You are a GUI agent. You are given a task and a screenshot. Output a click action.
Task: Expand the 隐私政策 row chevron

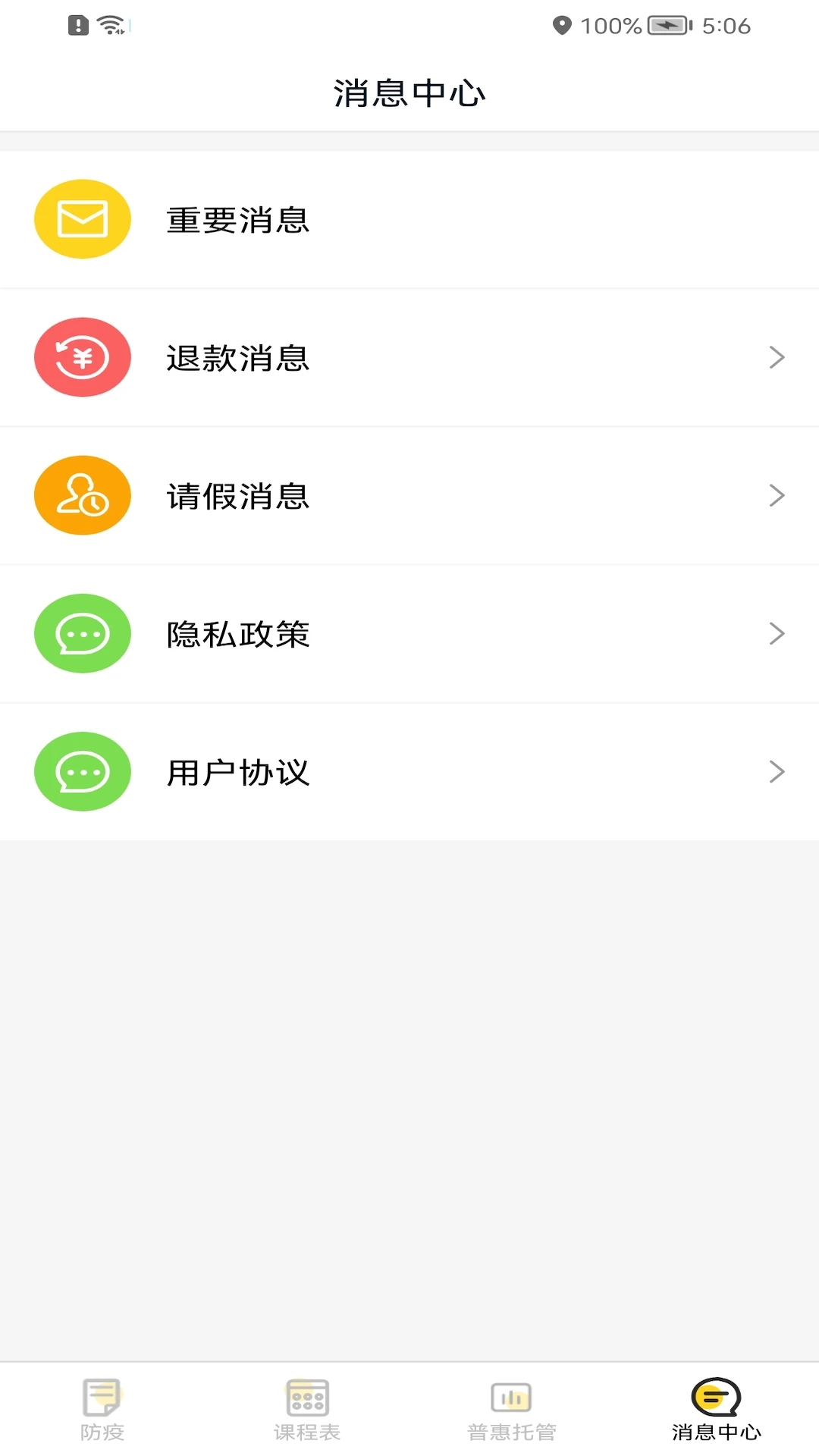777,633
